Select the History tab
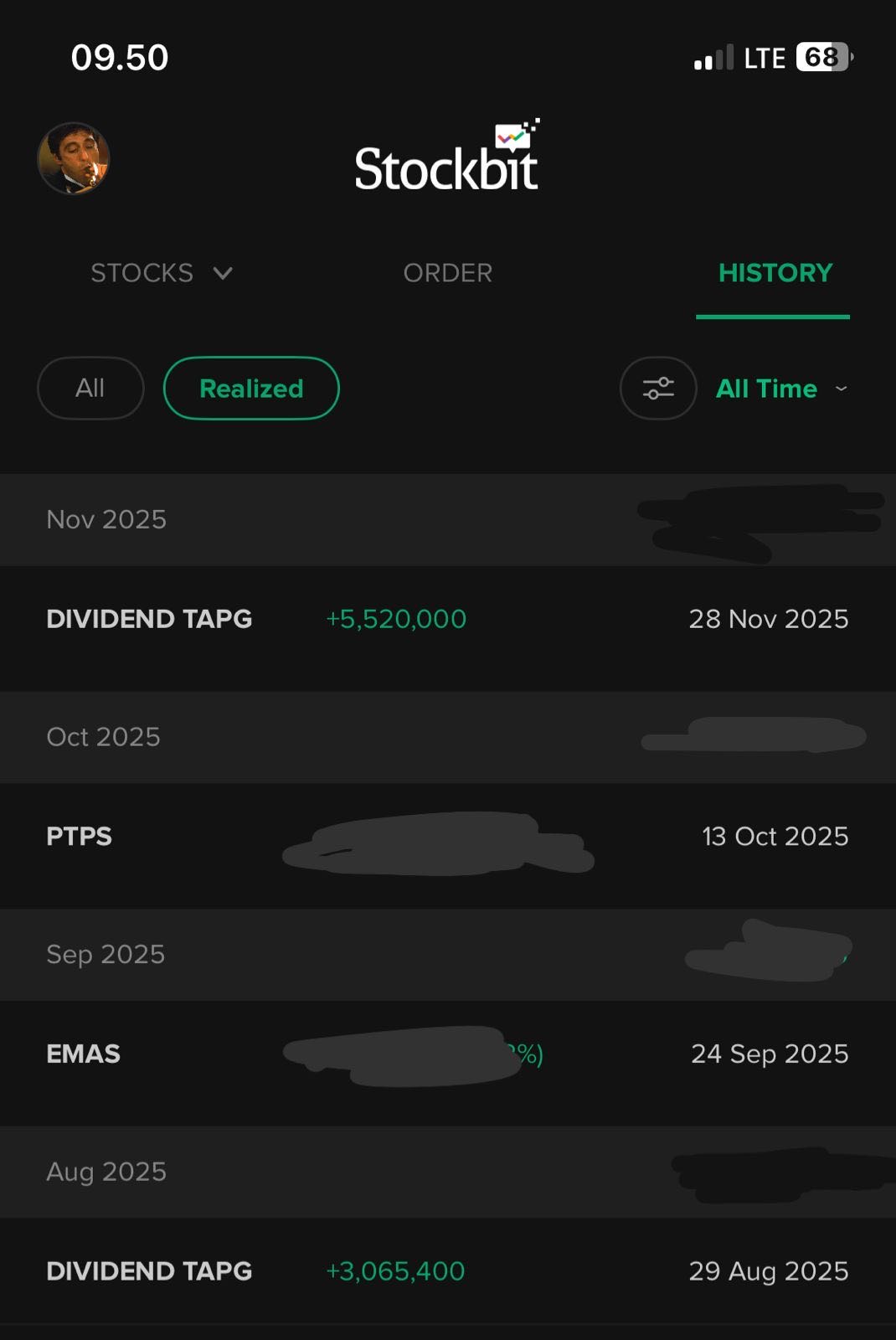Screen dimensions: 896x1340 click(775, 273)
